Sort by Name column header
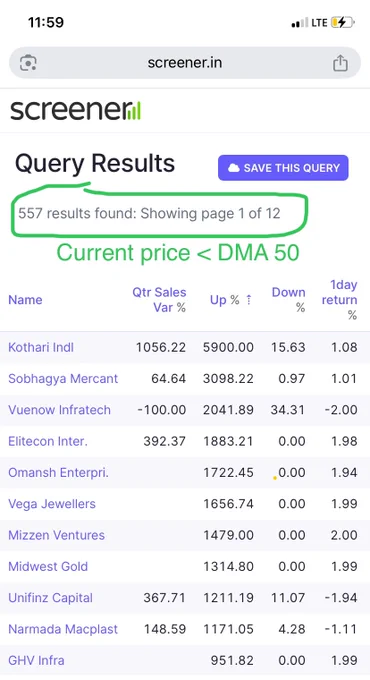 (25, 300)
